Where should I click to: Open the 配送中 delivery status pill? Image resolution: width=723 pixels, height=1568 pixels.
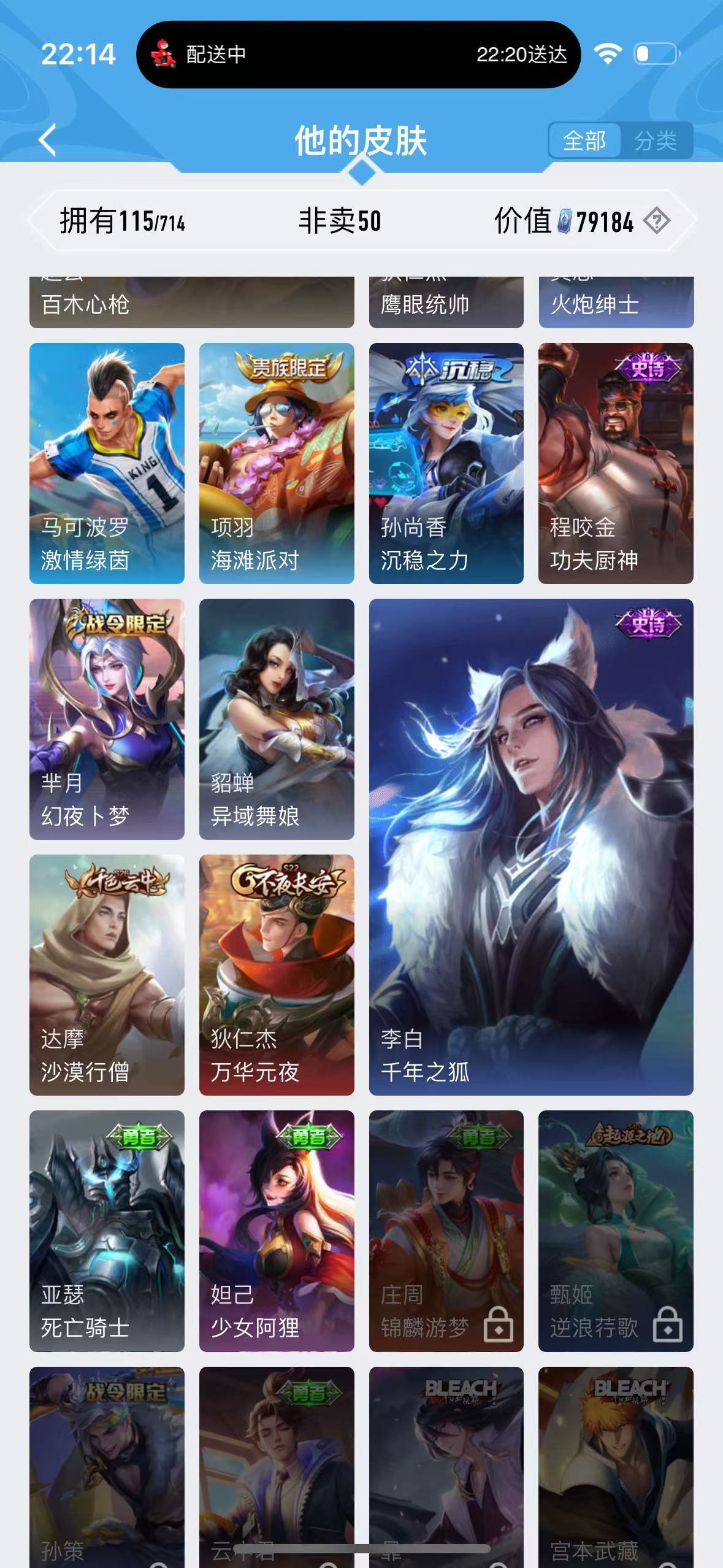[x=358, y=55]
